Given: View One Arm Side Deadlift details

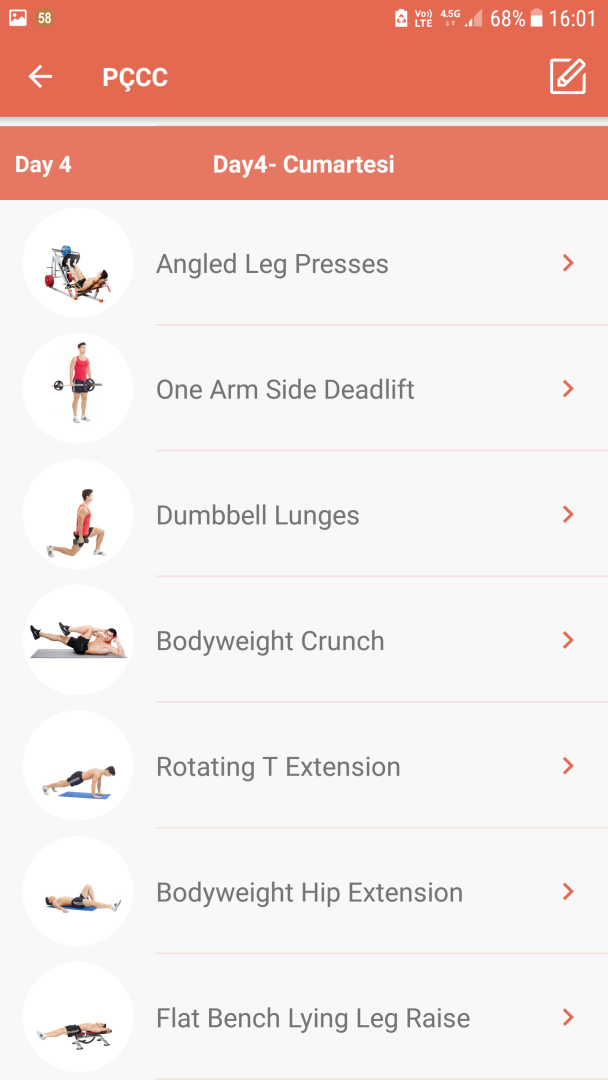Looking at the screenshot, I should [285, 390].
